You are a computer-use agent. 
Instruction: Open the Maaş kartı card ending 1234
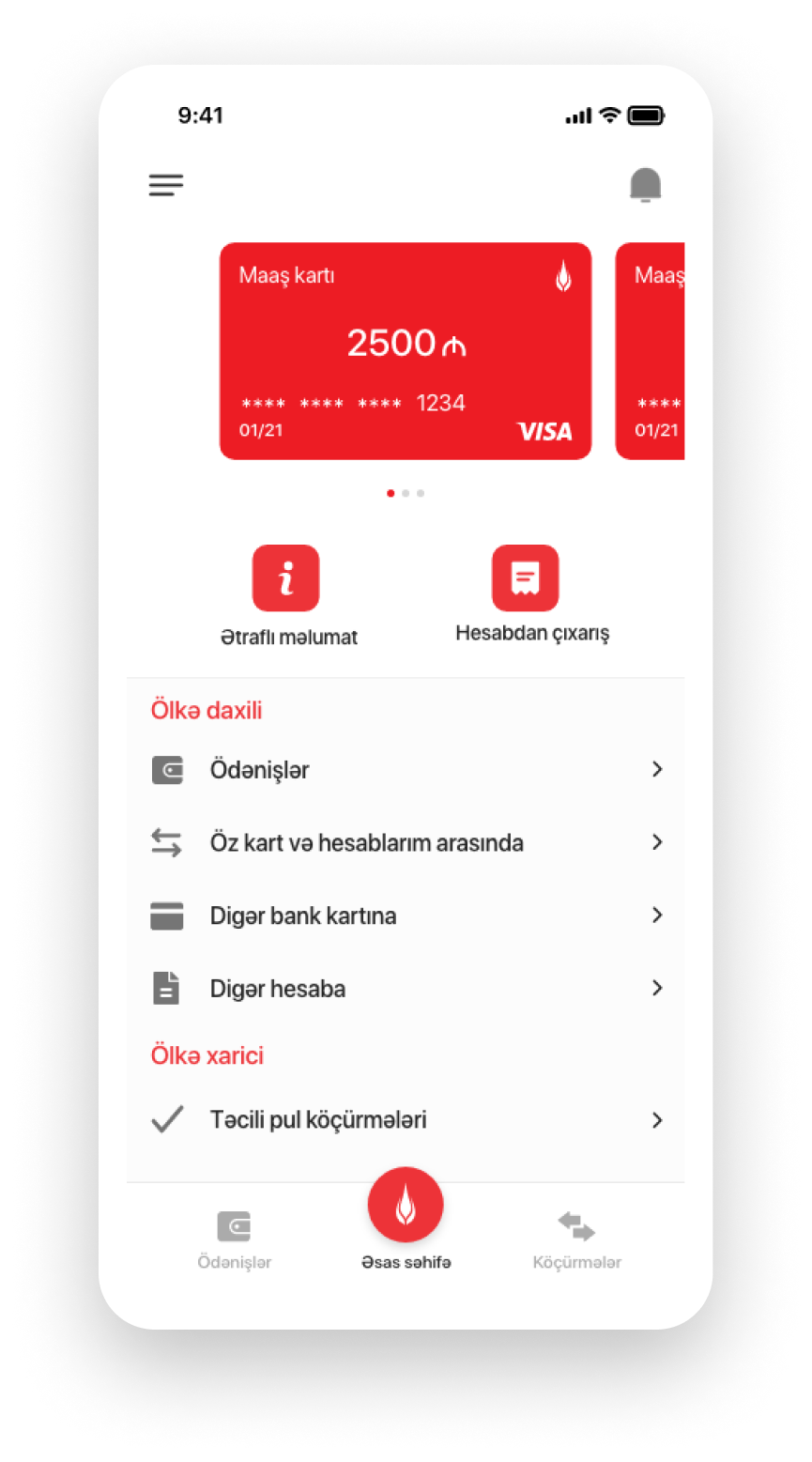406,351
